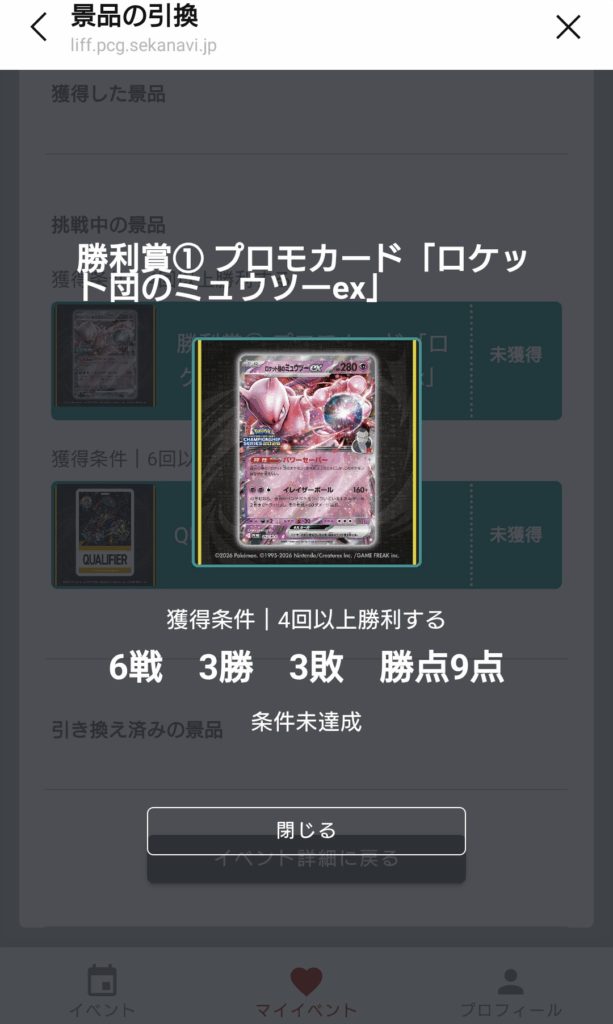Dismiss the prize dialog with 閉じる
613x1024 pixels.
(x=306, y=831)
